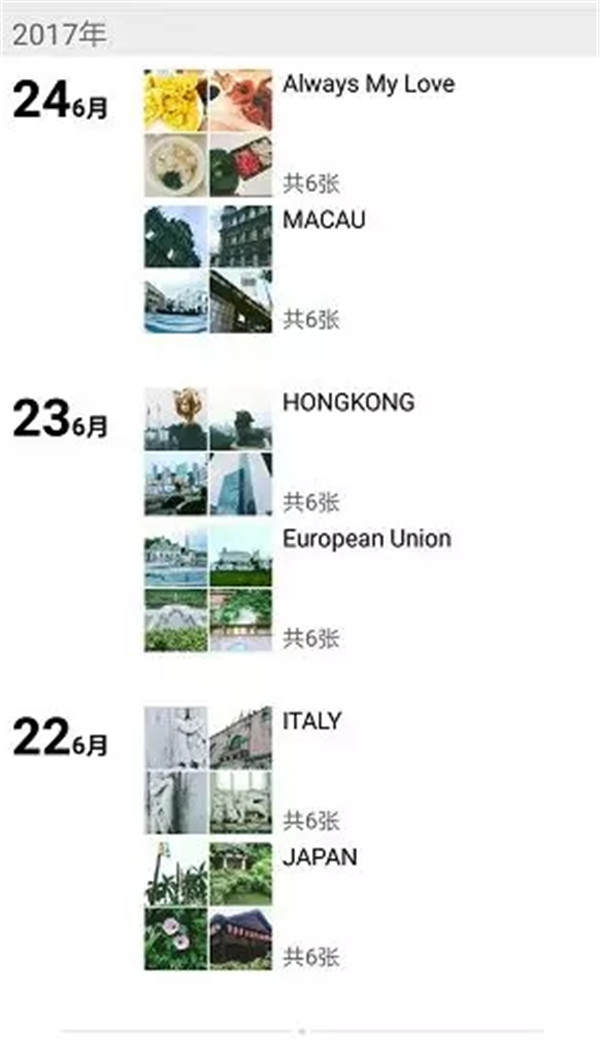Open the European Union post

coord(366,539)
